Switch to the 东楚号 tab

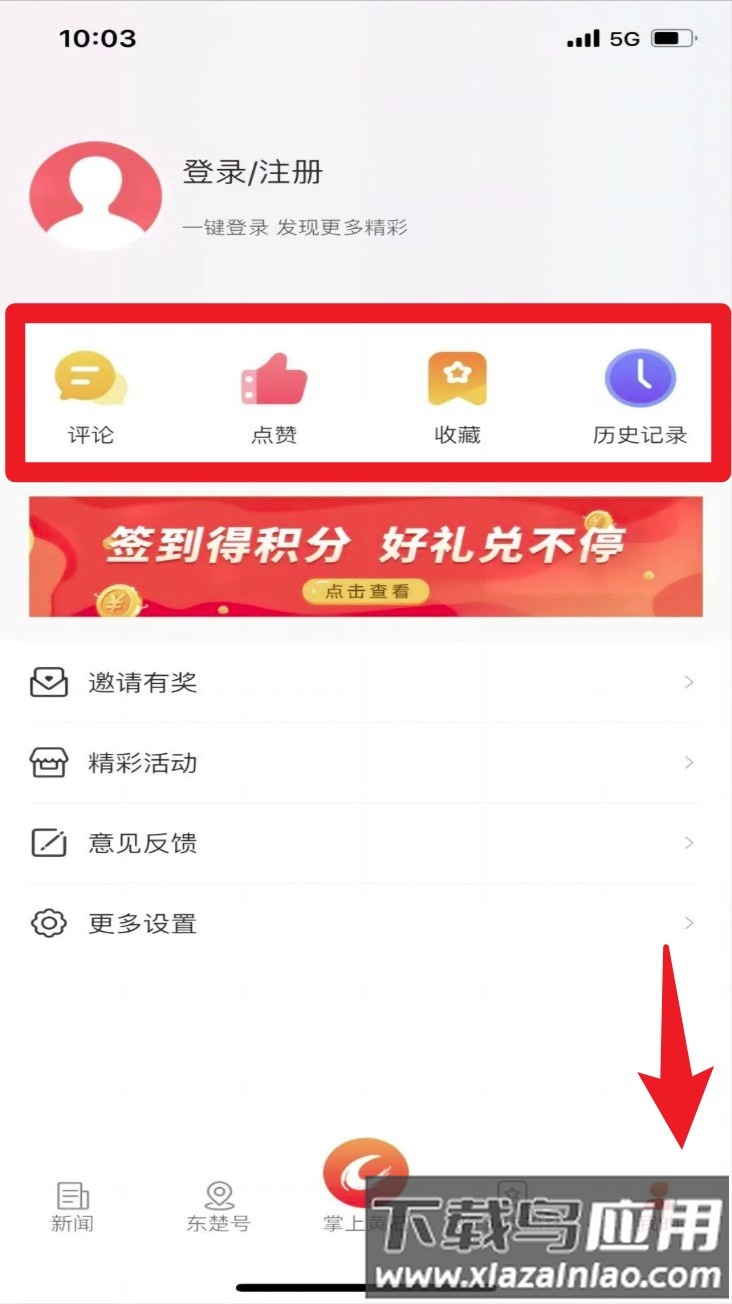218,1205
